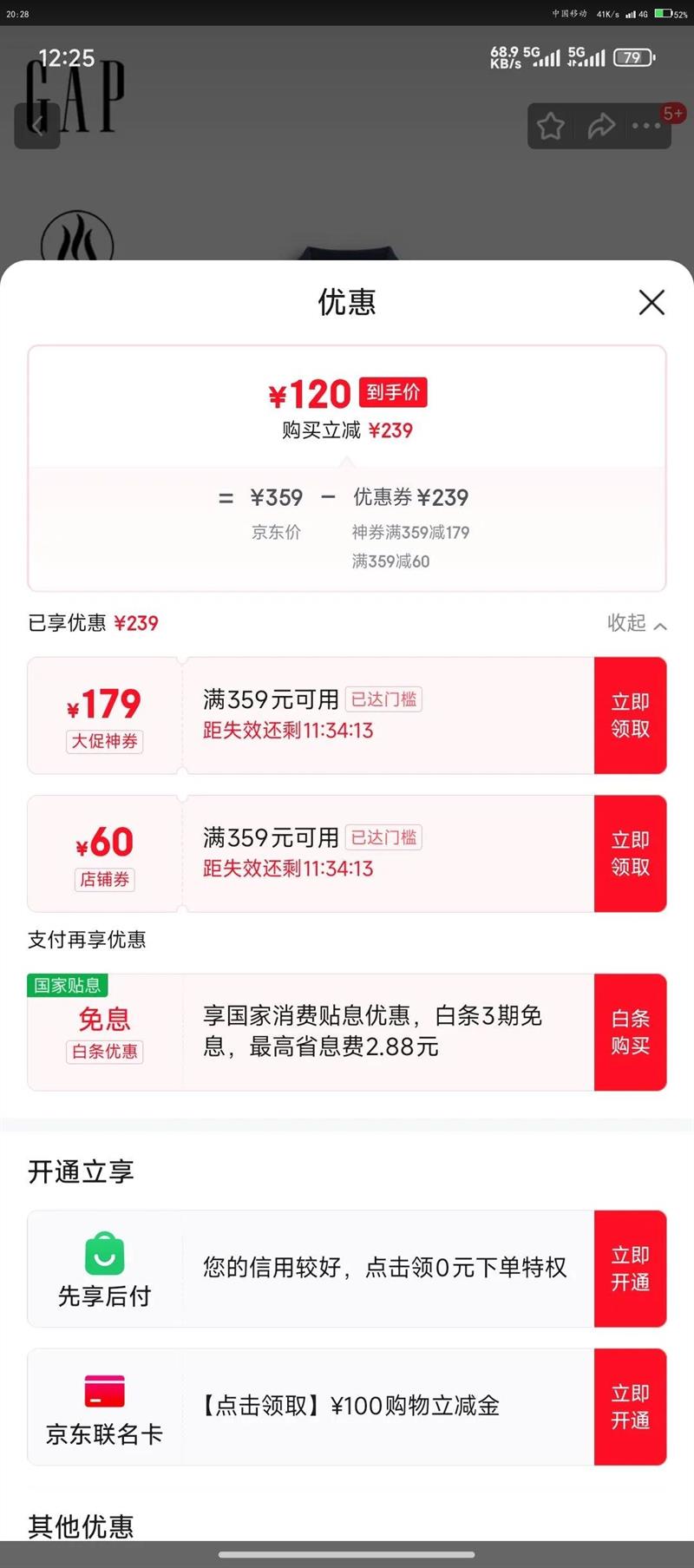Close the 优惠 discount panel
The image size is (694, 1568).
pos(651,302)
